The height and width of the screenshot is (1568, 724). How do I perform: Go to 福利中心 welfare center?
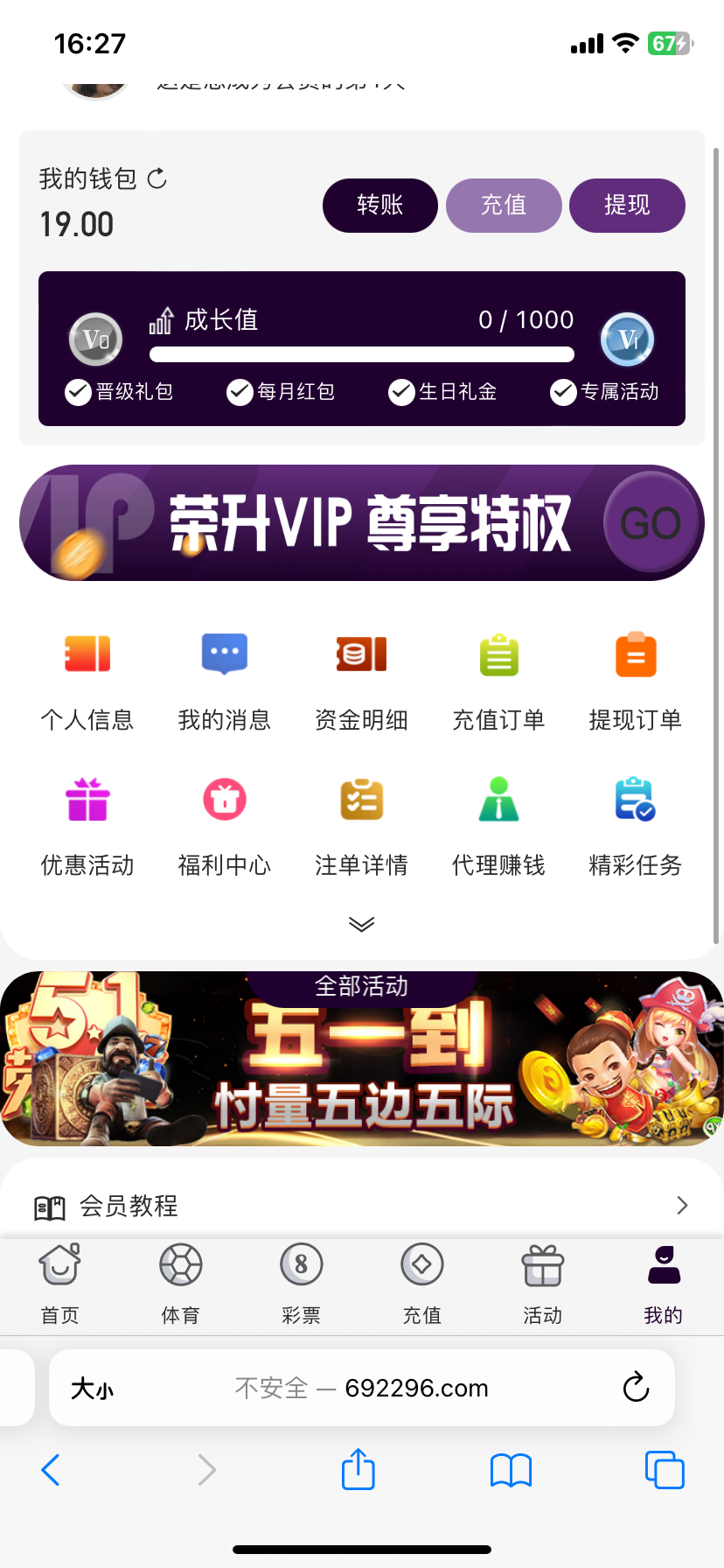point(225,824)
